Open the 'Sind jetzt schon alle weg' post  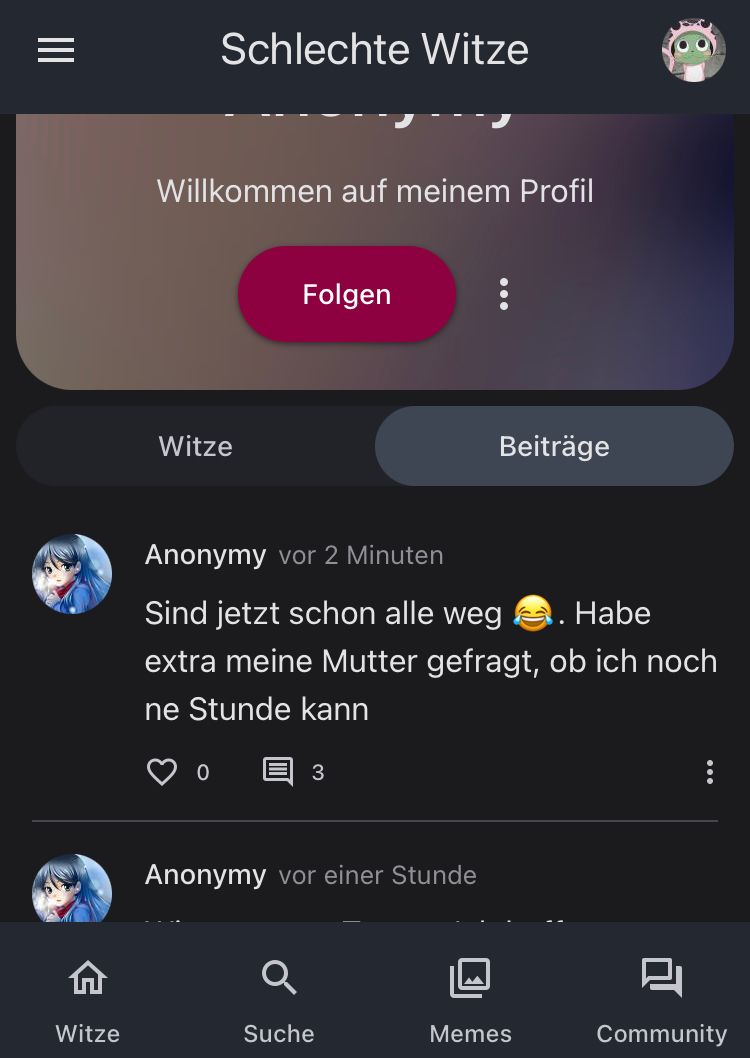point(430,661)
